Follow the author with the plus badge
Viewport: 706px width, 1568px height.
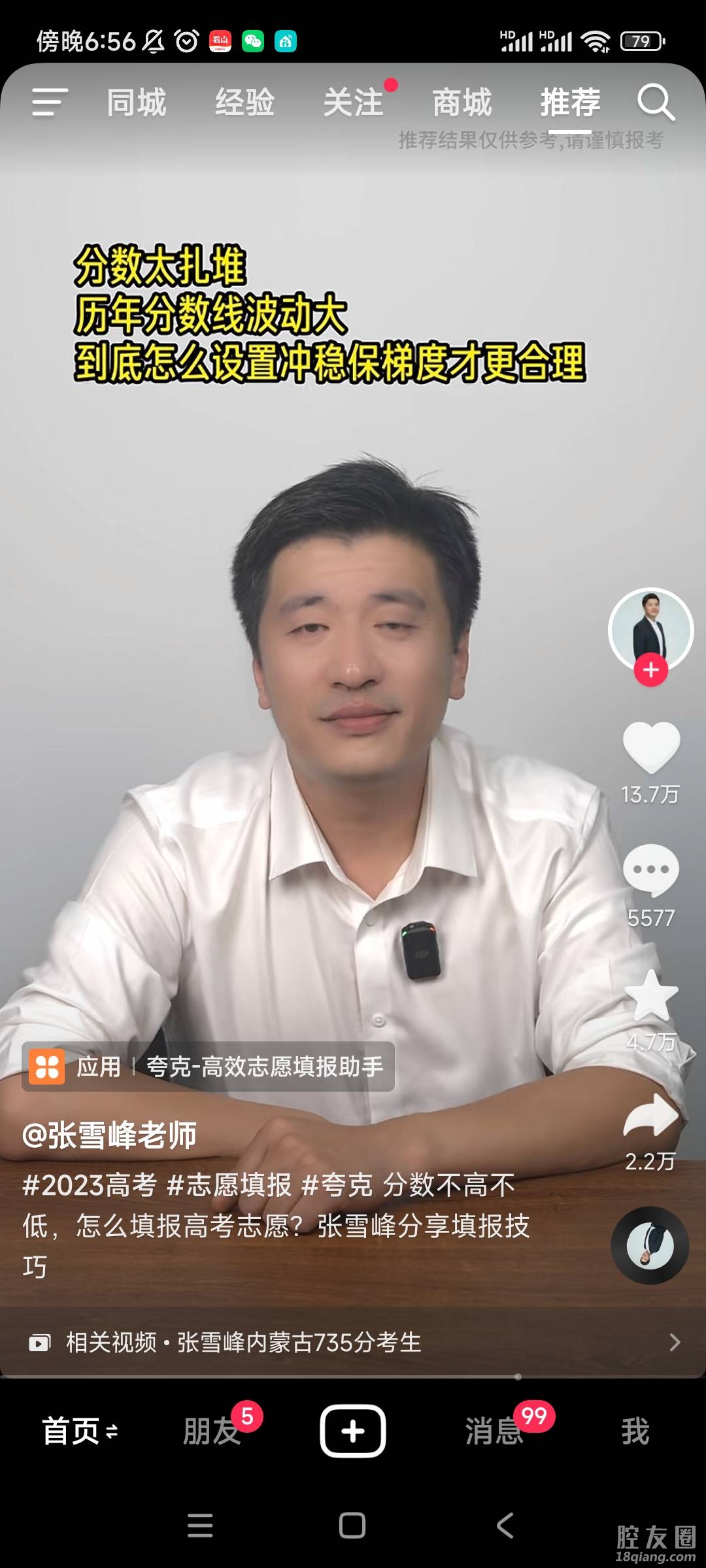(x=650, y=670)
